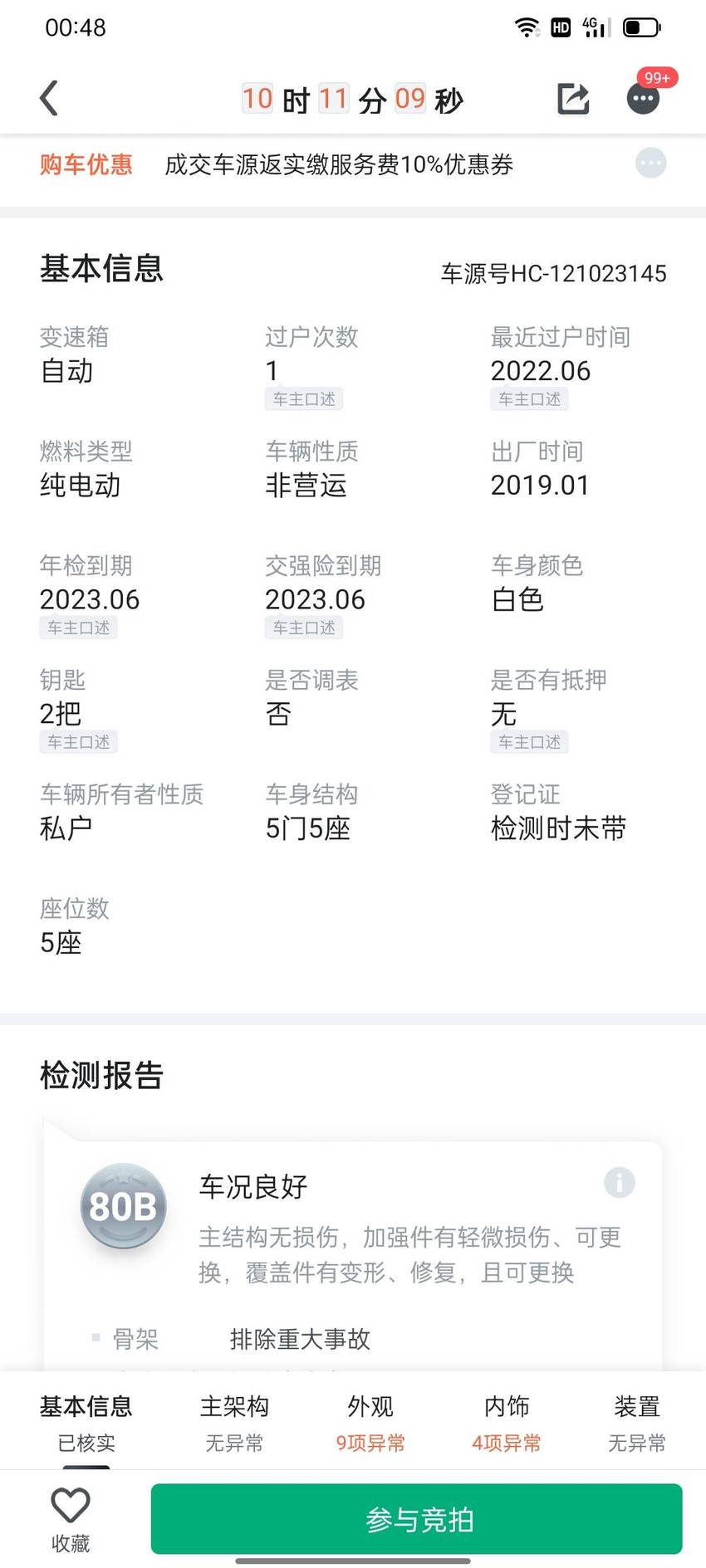The height and width of the screenshot is (1568, 706).
Task: Open the 外观 tab with 9项异常
Action: 370,1422
